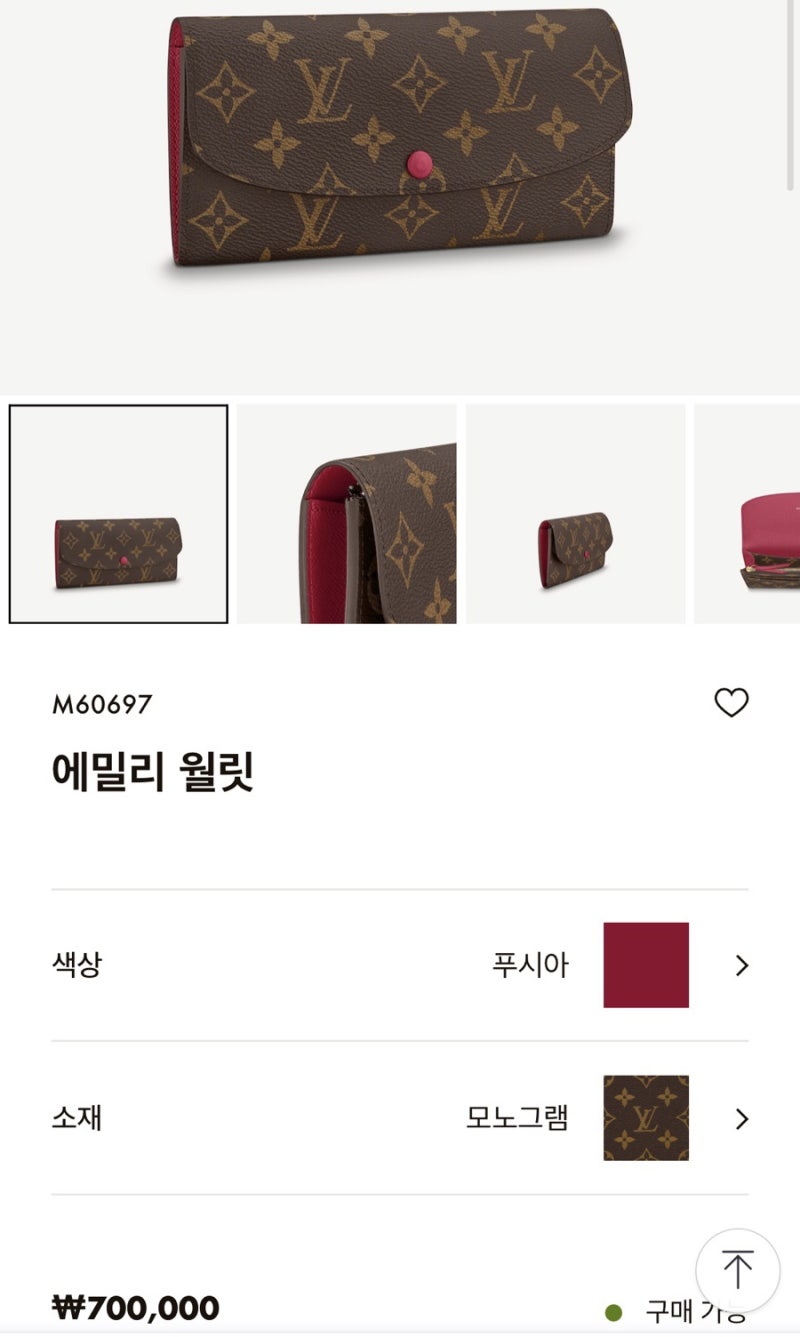This screenshot has height=1337, width=800.
Task: Tap the scroll-to-top arrow button
Action: [737, 1270]
